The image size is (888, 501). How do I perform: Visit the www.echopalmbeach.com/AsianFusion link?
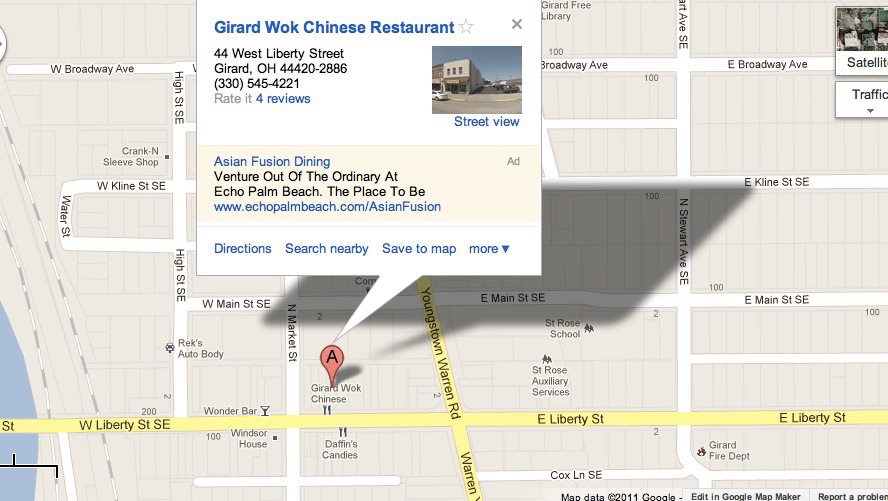[x=327, y=207]
